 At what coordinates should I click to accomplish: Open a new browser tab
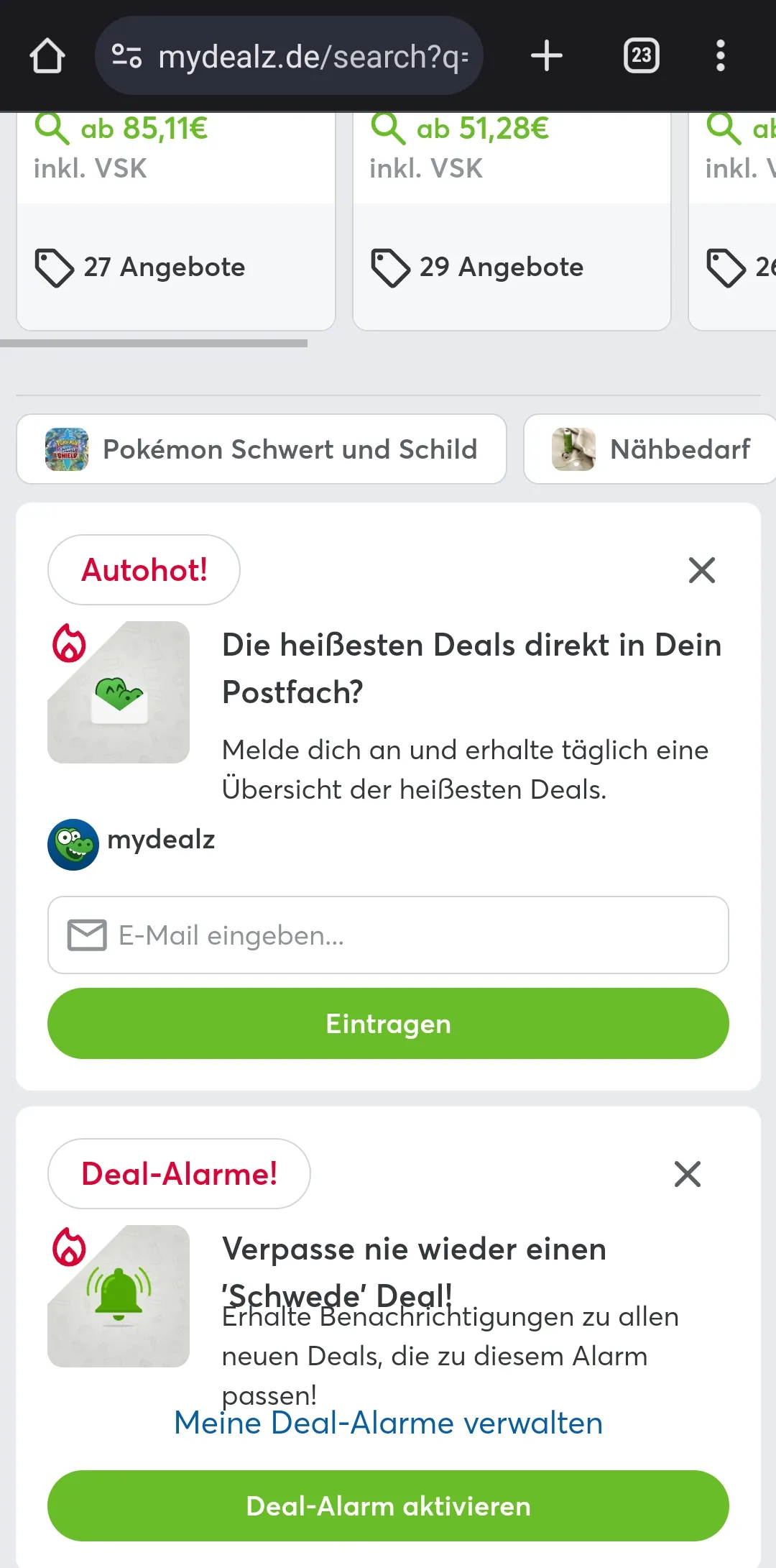[x=547, y=56]
